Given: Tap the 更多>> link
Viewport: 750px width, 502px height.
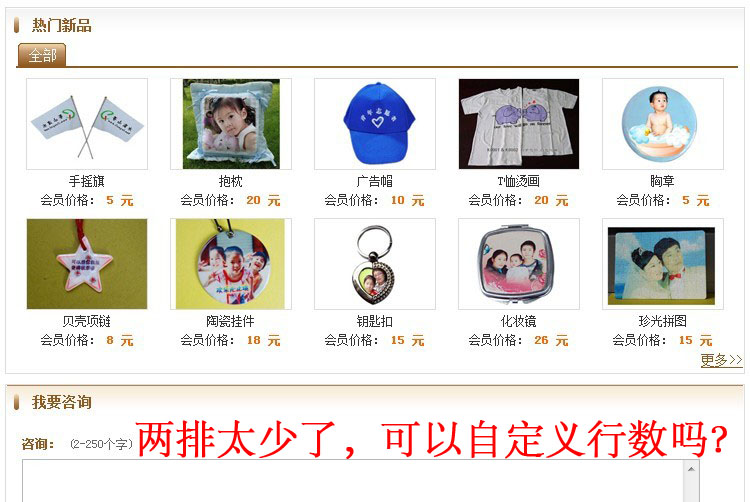Looking at the screenshot, I should [x=721, y=360].
